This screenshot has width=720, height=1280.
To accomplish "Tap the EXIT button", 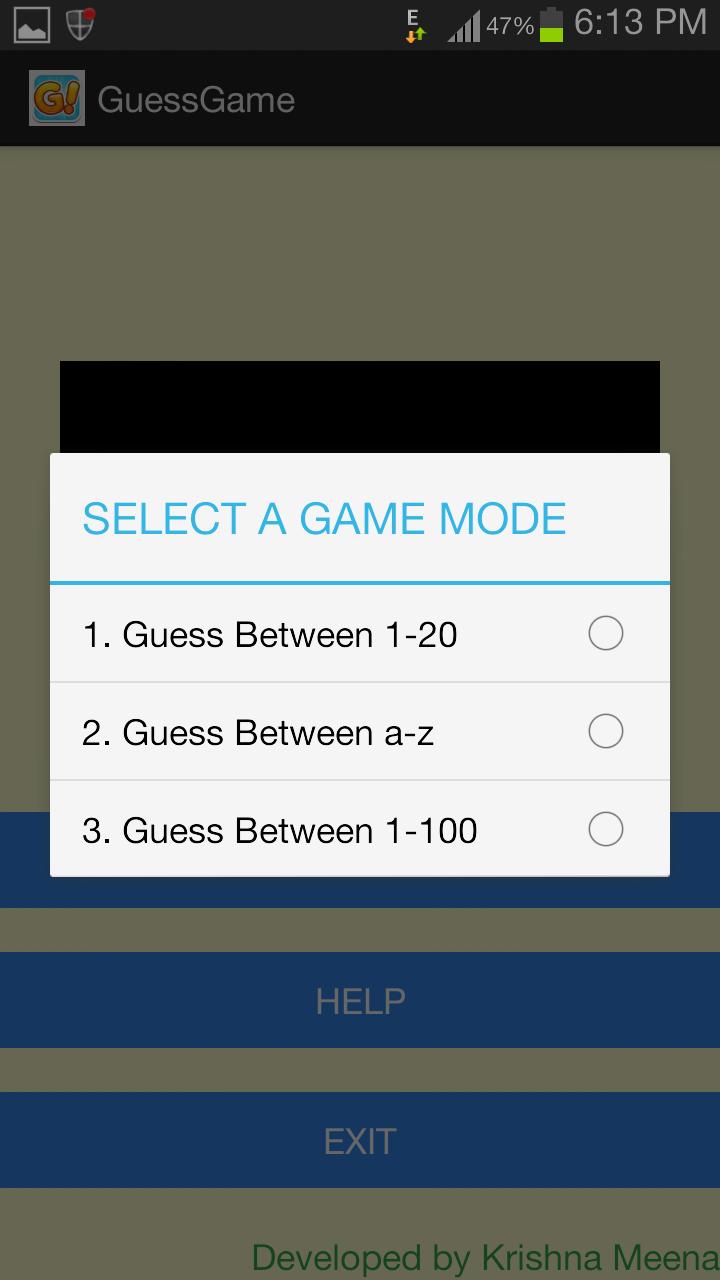I will tap(360, 1140).
